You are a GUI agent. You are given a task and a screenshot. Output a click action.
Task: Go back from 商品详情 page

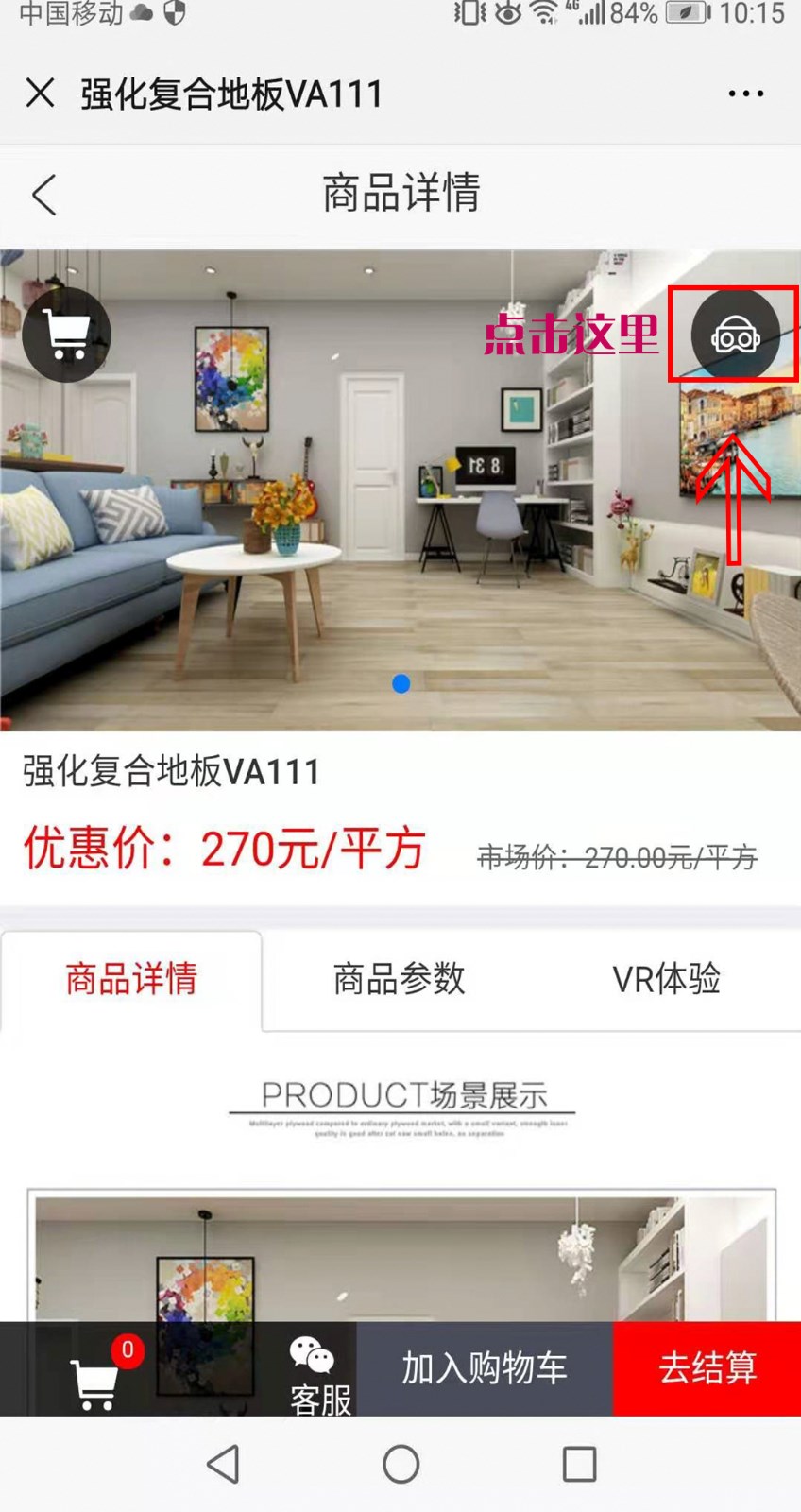pos(44,195)
